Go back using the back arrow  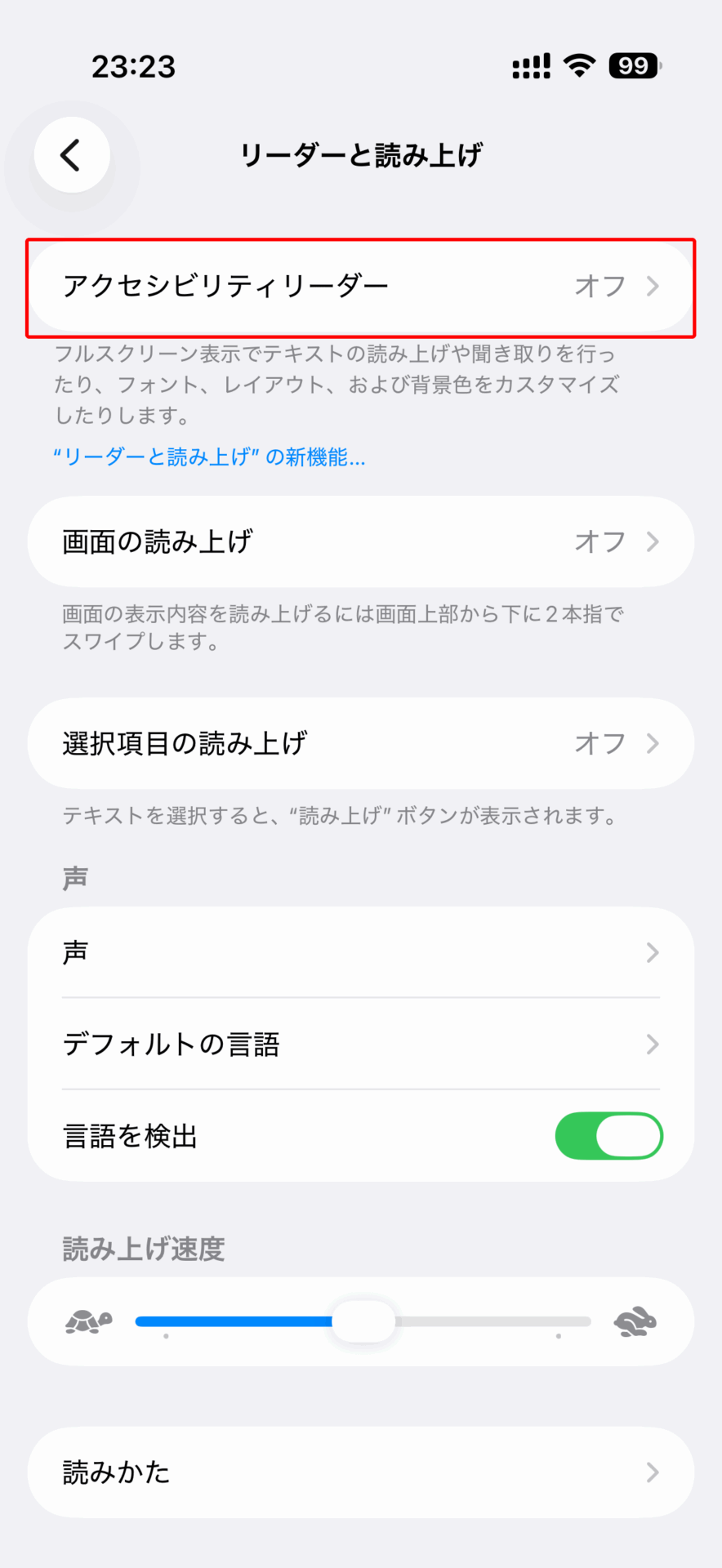click(72, 155)
